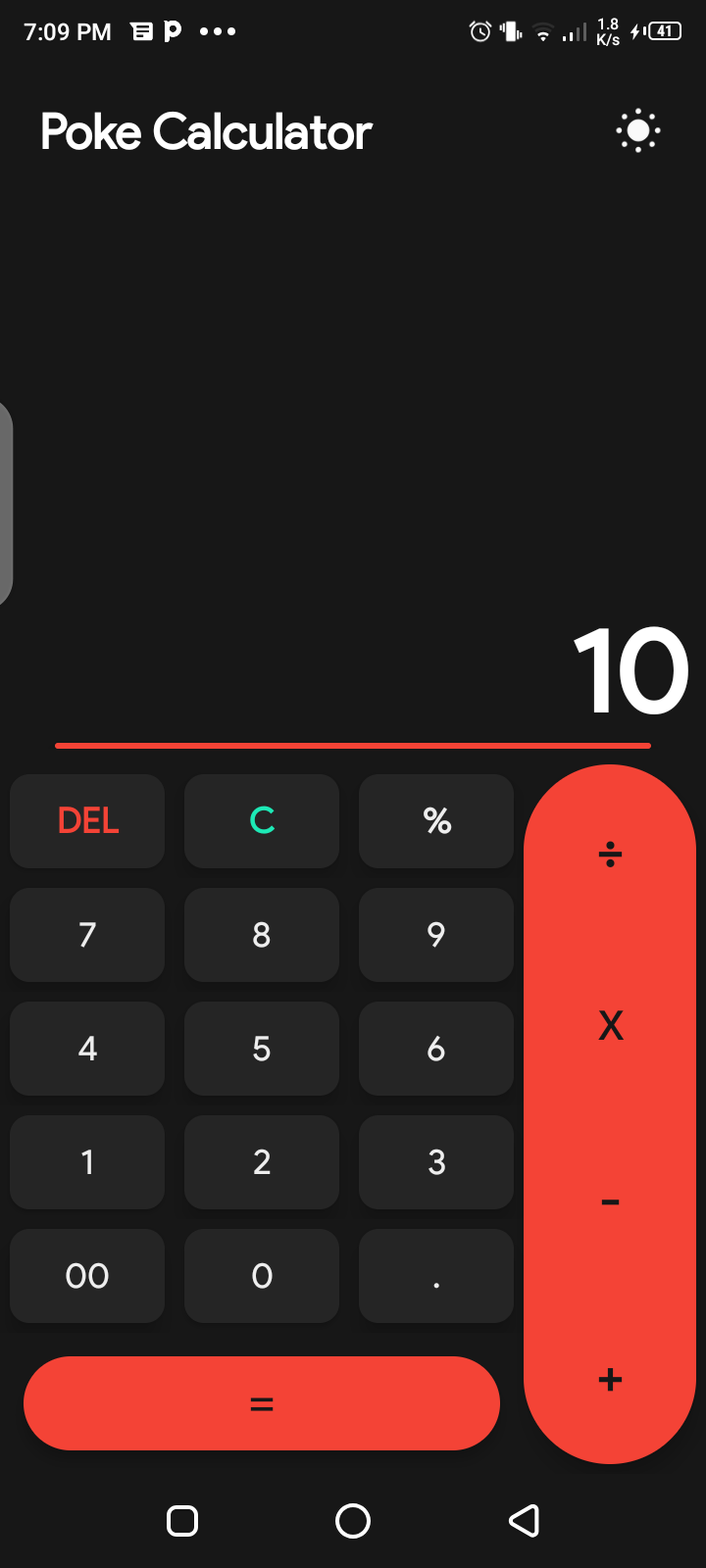The width and height of the screenshot is (706, 1568).
Task: Tap the percent key
Action: (x=436, y=821)
